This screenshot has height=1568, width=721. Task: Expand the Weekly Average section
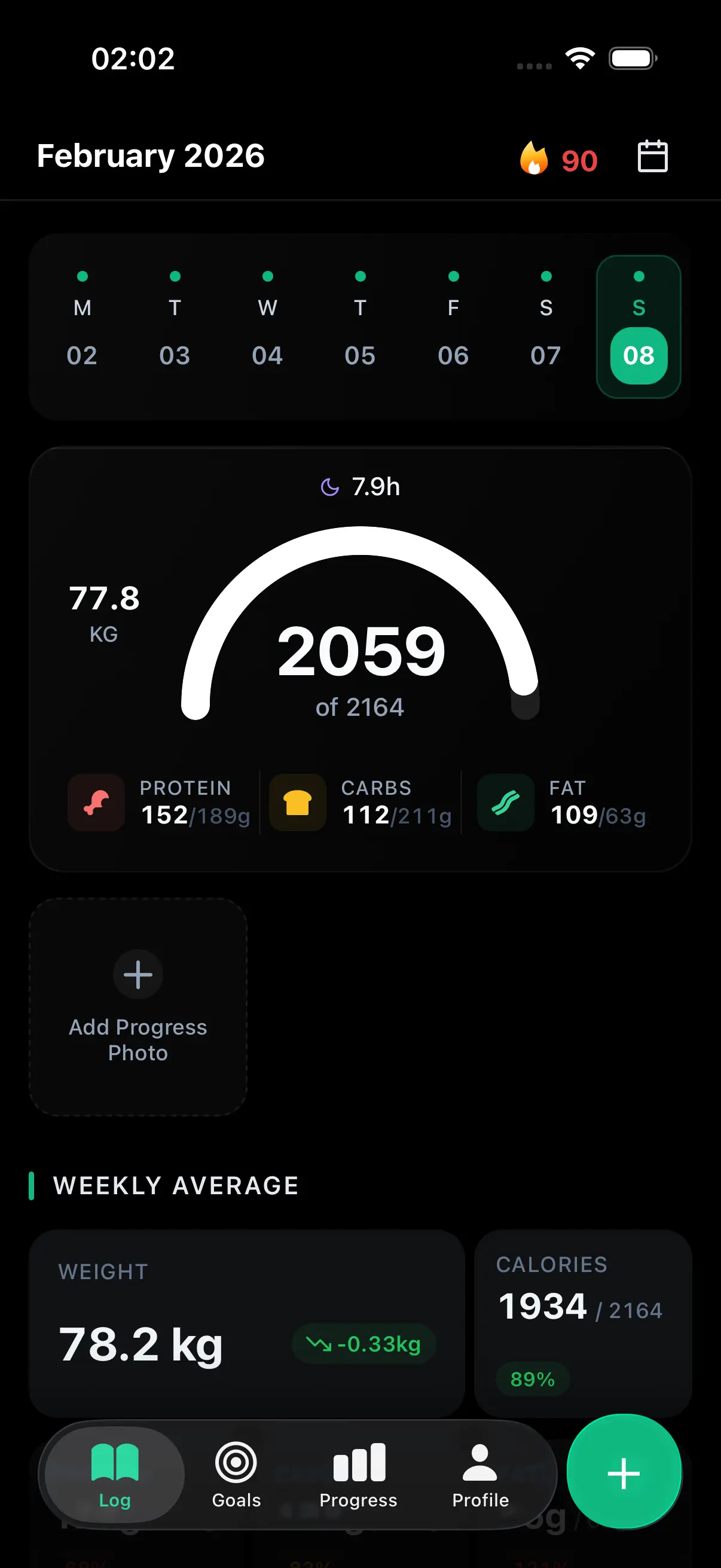(x=175, y=1185)
